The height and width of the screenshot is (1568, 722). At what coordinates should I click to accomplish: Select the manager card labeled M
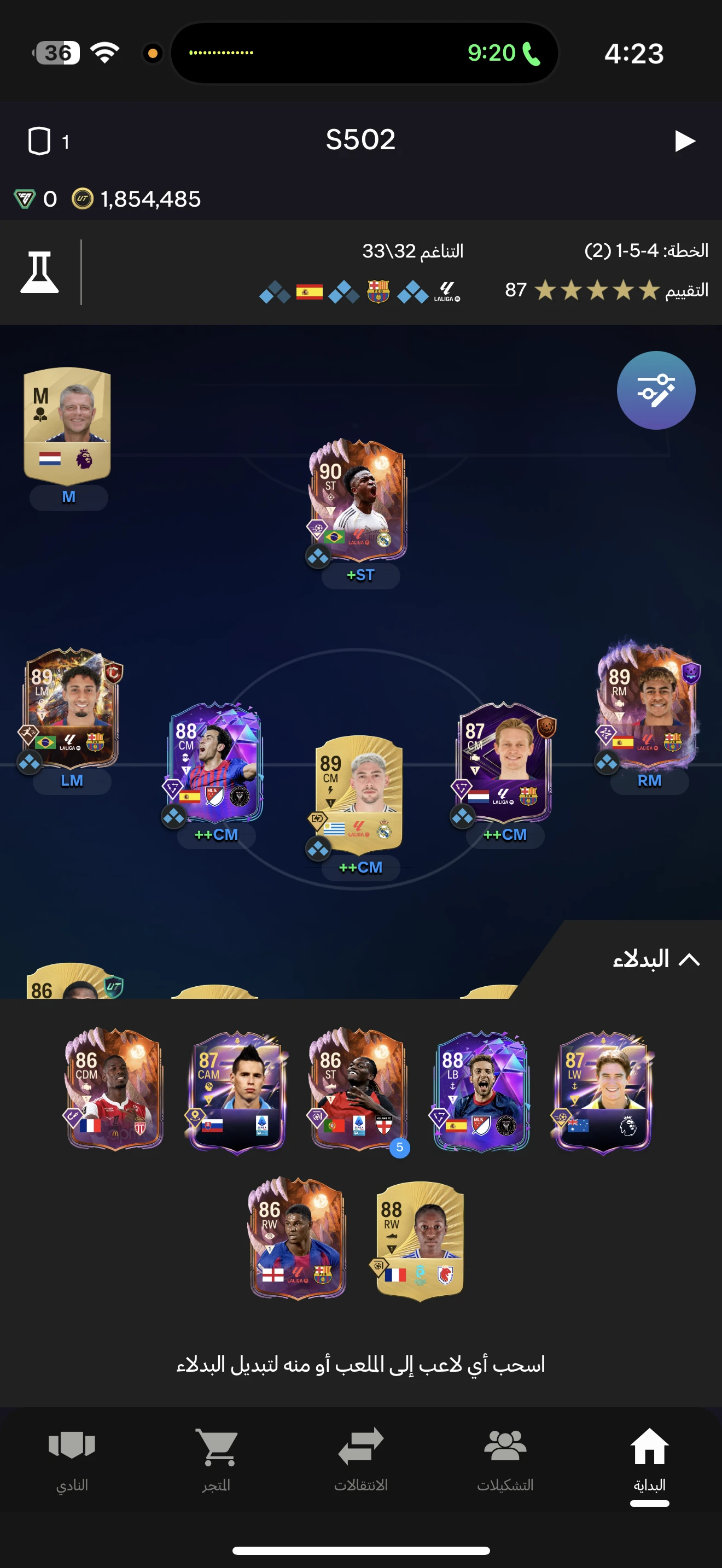coord(68,426)
